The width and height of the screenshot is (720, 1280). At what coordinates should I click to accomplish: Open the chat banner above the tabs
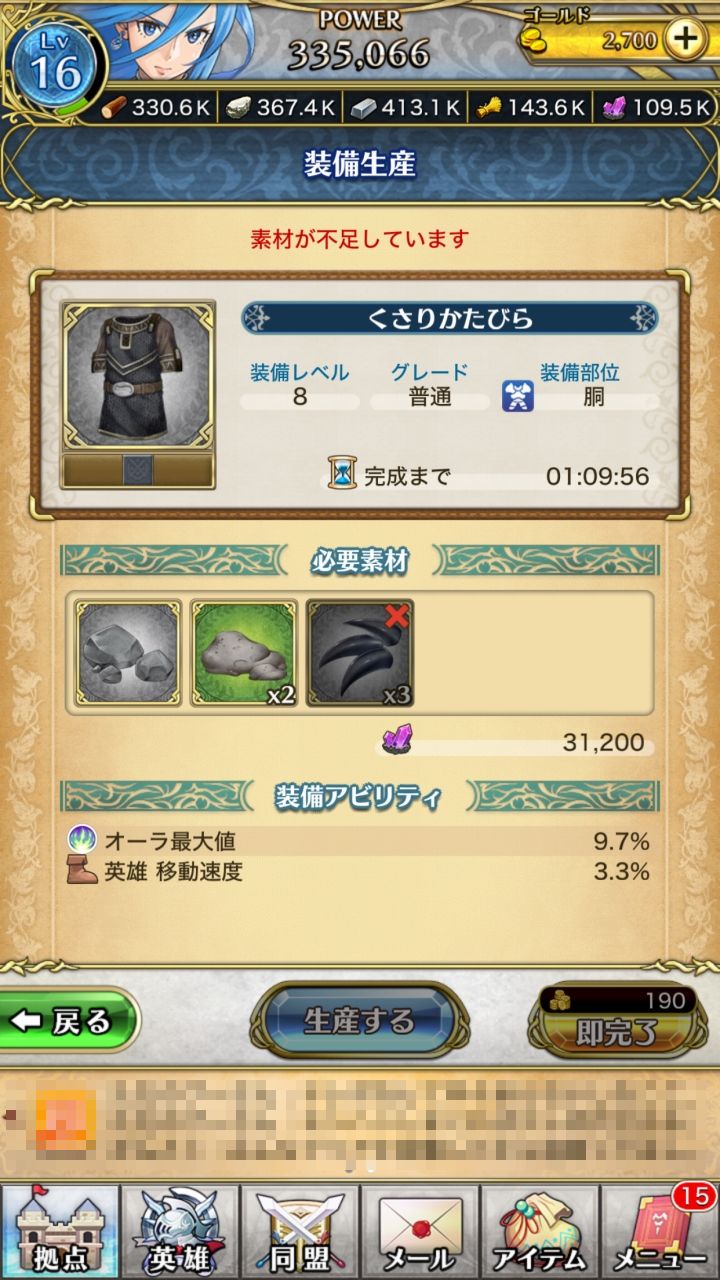(360, 1120)
